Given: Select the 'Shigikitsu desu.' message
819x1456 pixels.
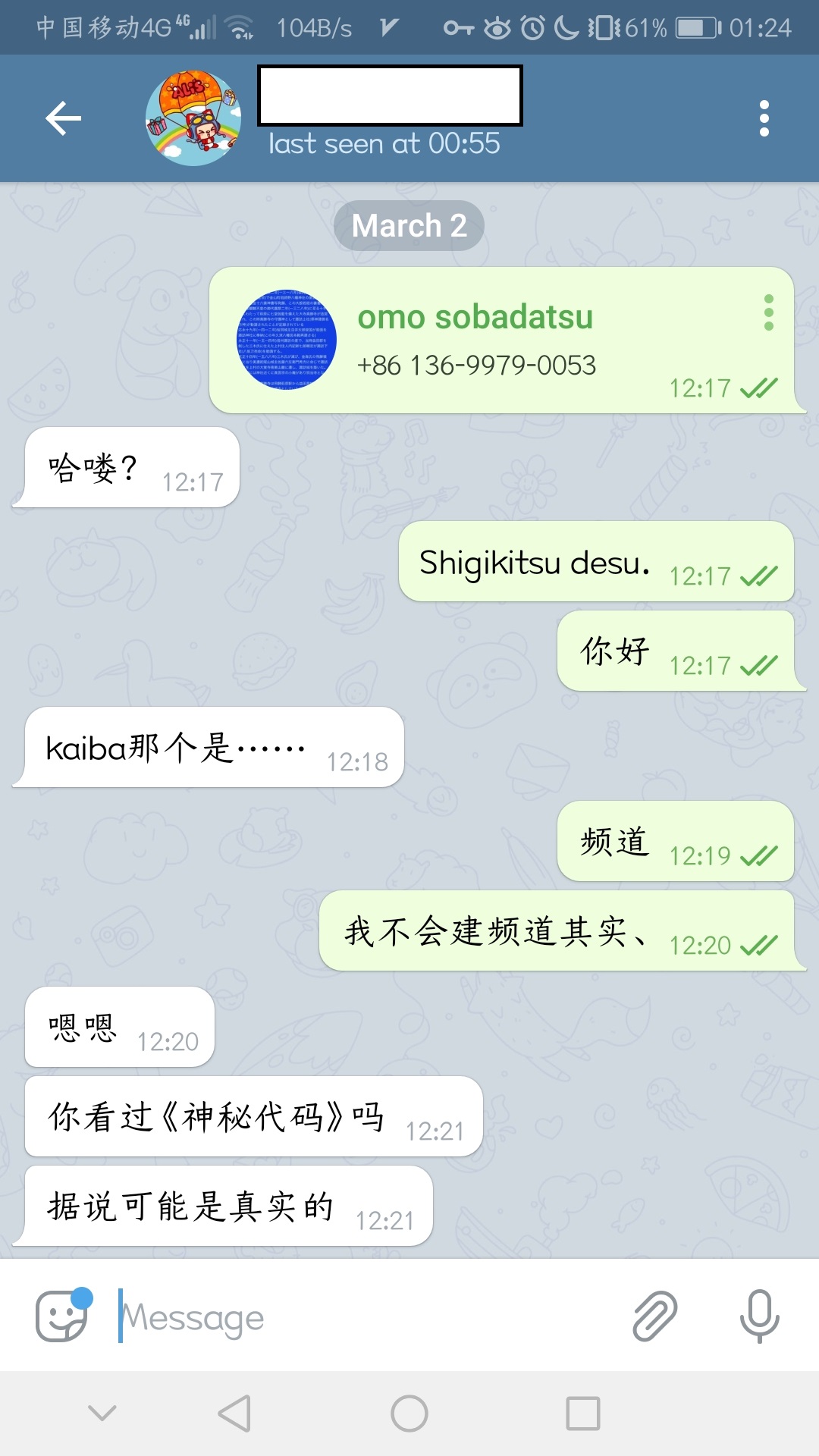Looking at the screenshot, I should (x=535, y=563).
